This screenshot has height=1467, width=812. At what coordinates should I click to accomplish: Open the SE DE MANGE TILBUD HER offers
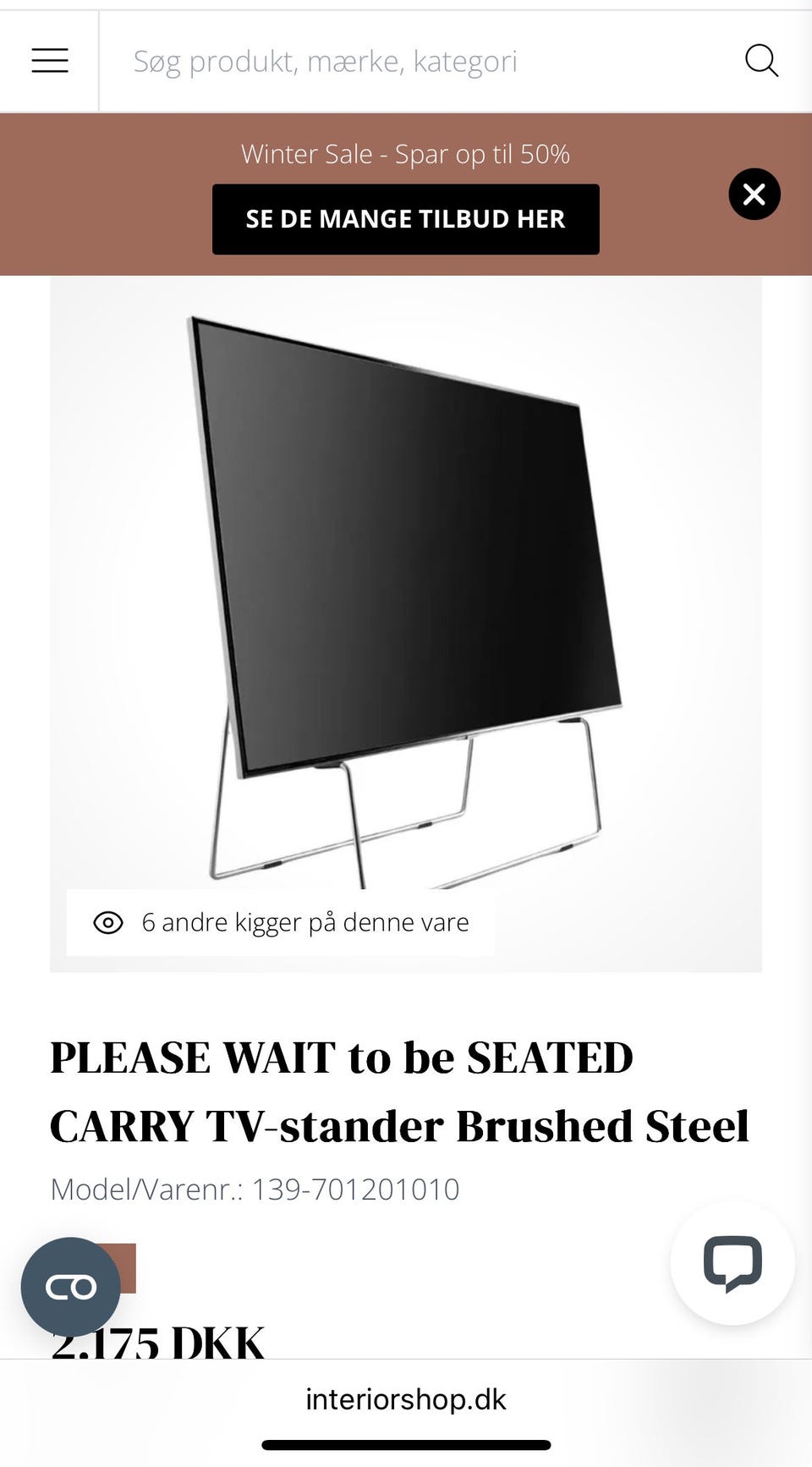point(406,219)
